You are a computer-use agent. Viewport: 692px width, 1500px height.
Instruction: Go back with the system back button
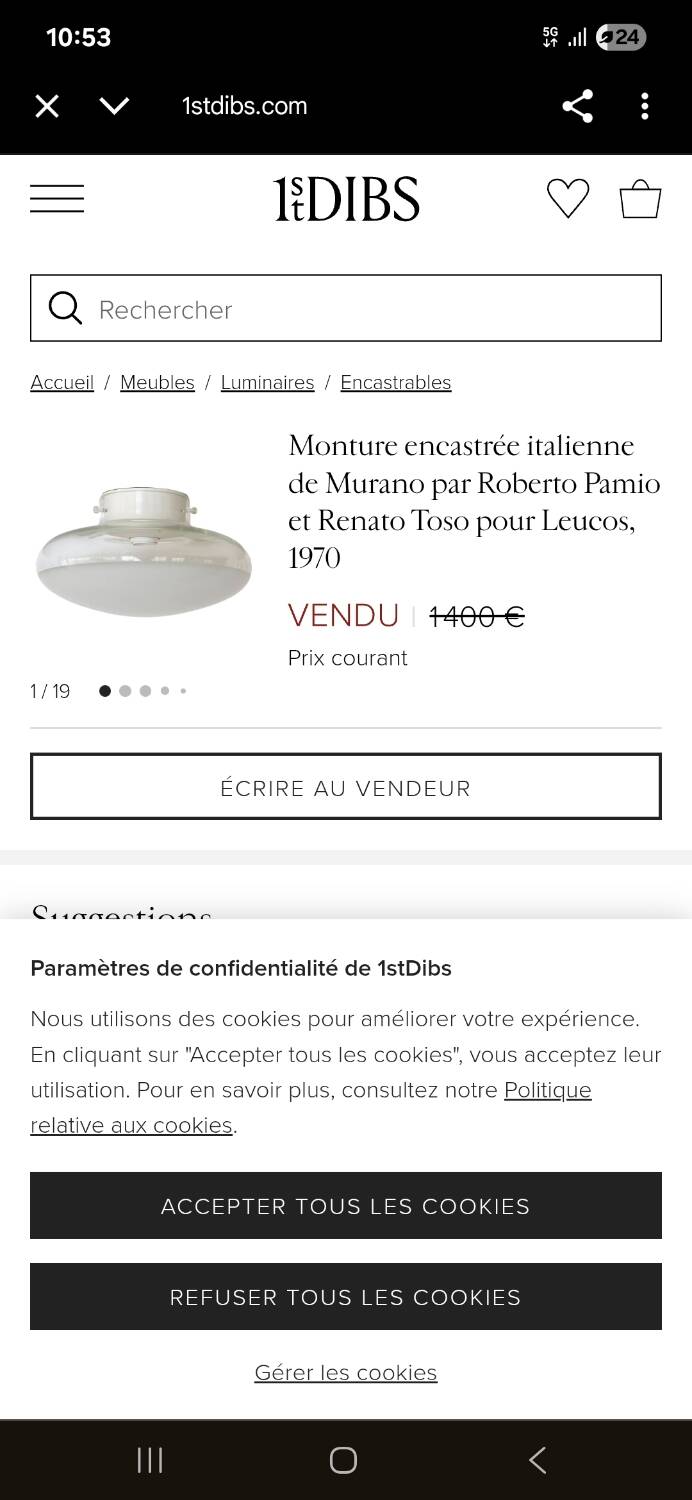tap(537, 1460)
